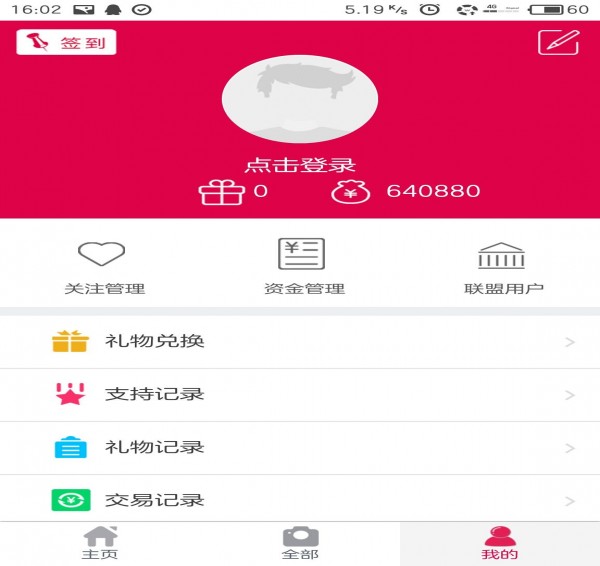Viewport: 600px width, 566px height.
Task: Open 资金管理 fund management
Action: (x=304, y=266)
